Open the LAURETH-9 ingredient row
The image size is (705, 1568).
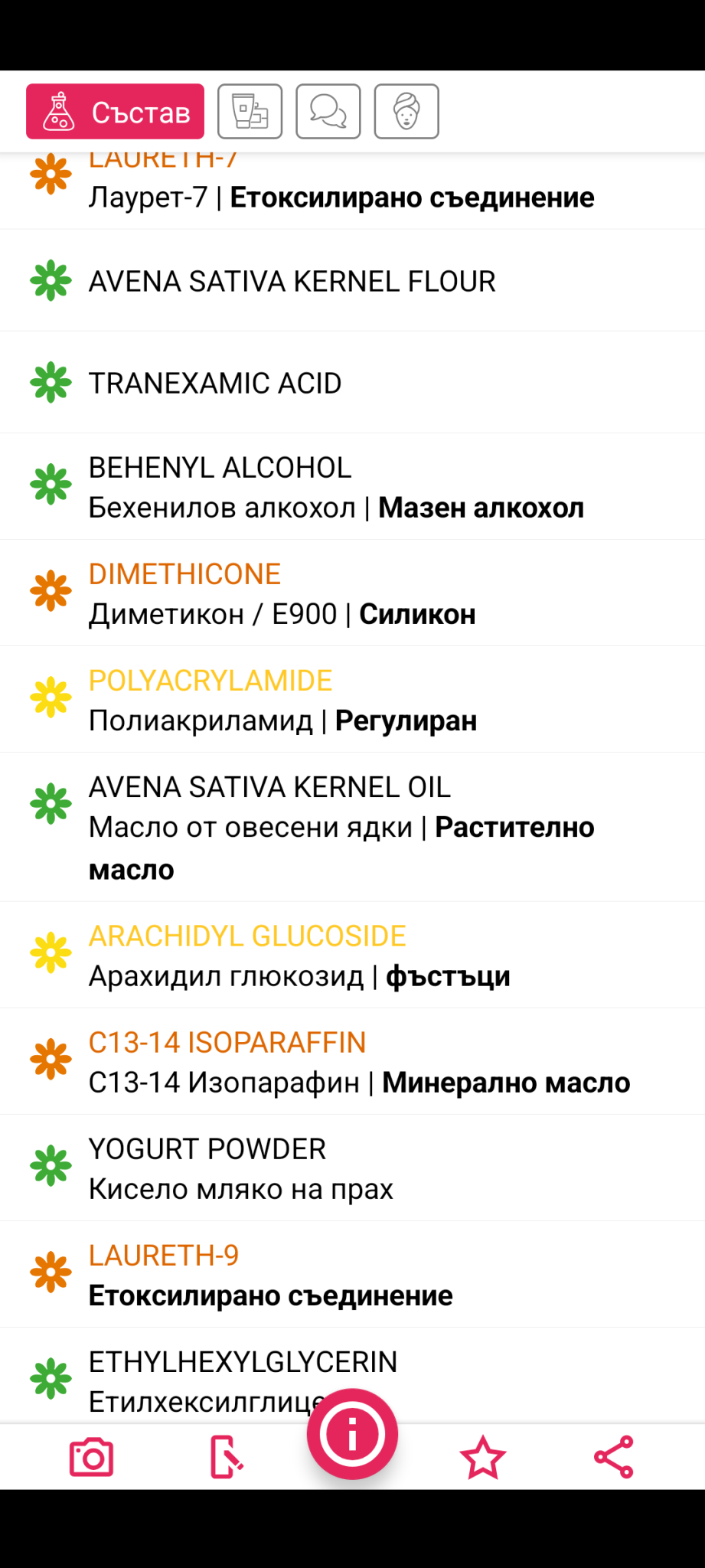coord(352,1275)
